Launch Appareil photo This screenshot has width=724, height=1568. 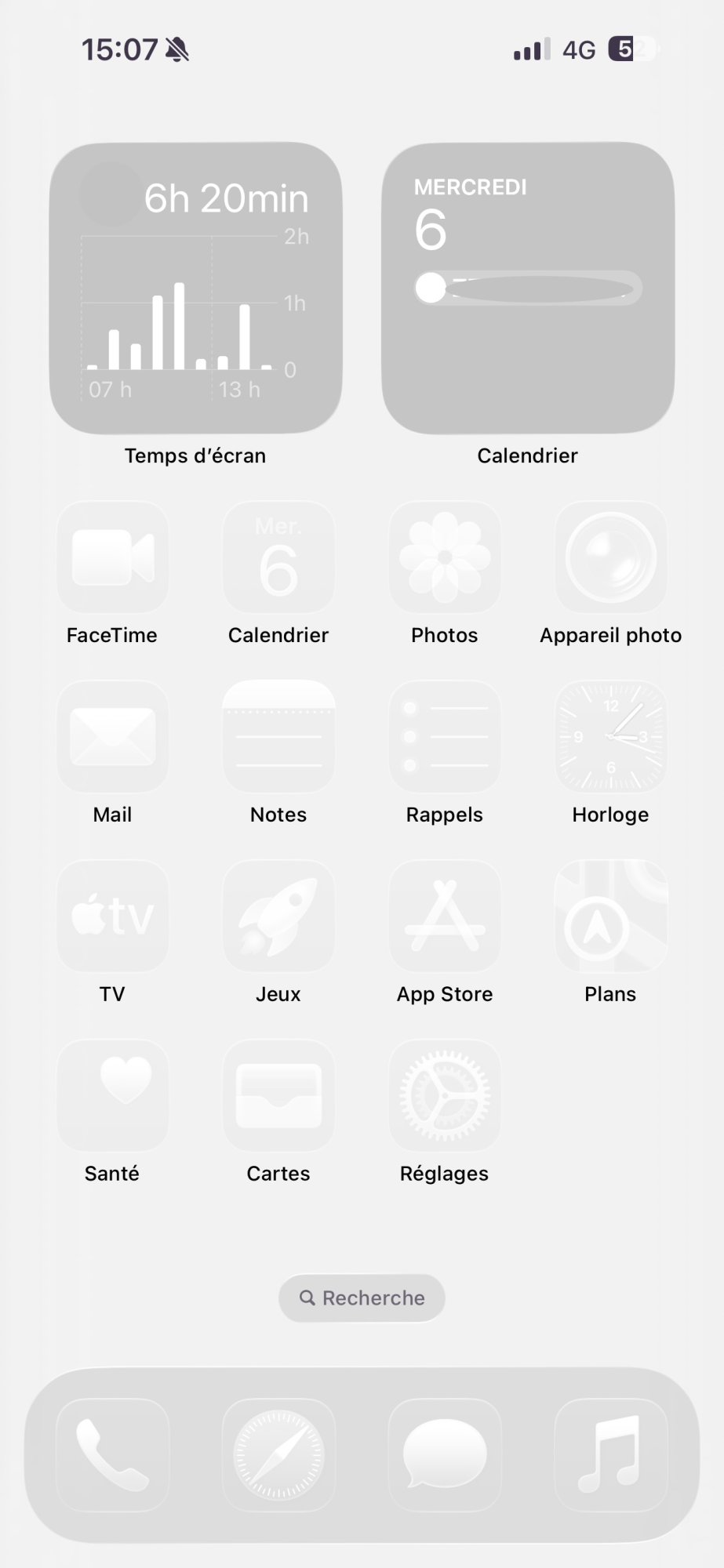(x=611, y=557)
